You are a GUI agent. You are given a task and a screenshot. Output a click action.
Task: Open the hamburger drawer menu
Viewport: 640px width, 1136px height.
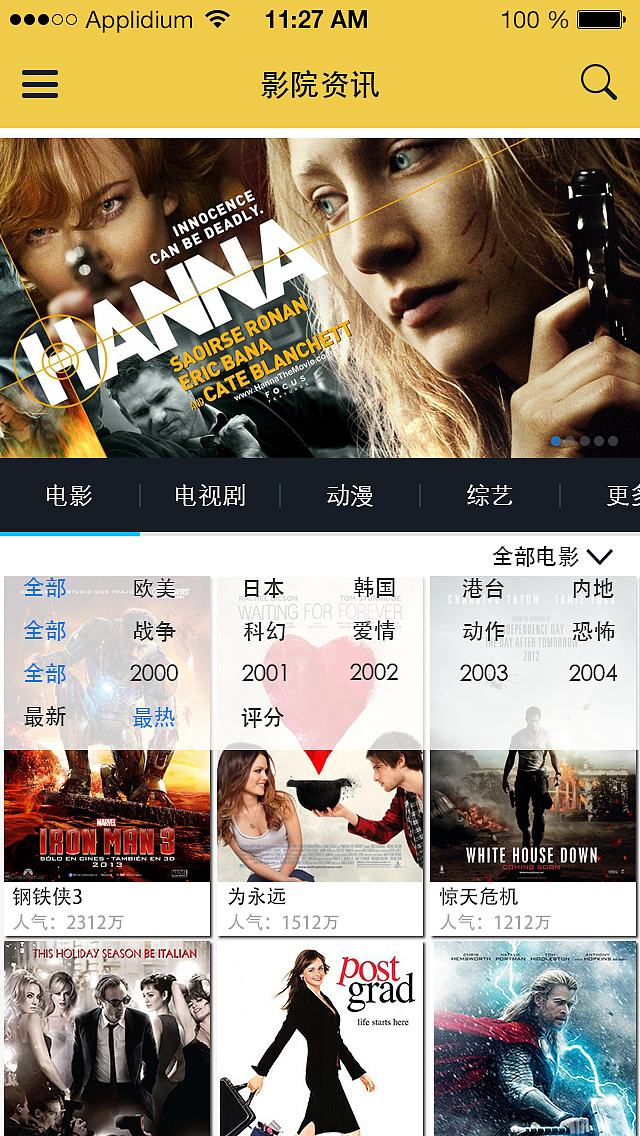point(40,84)
